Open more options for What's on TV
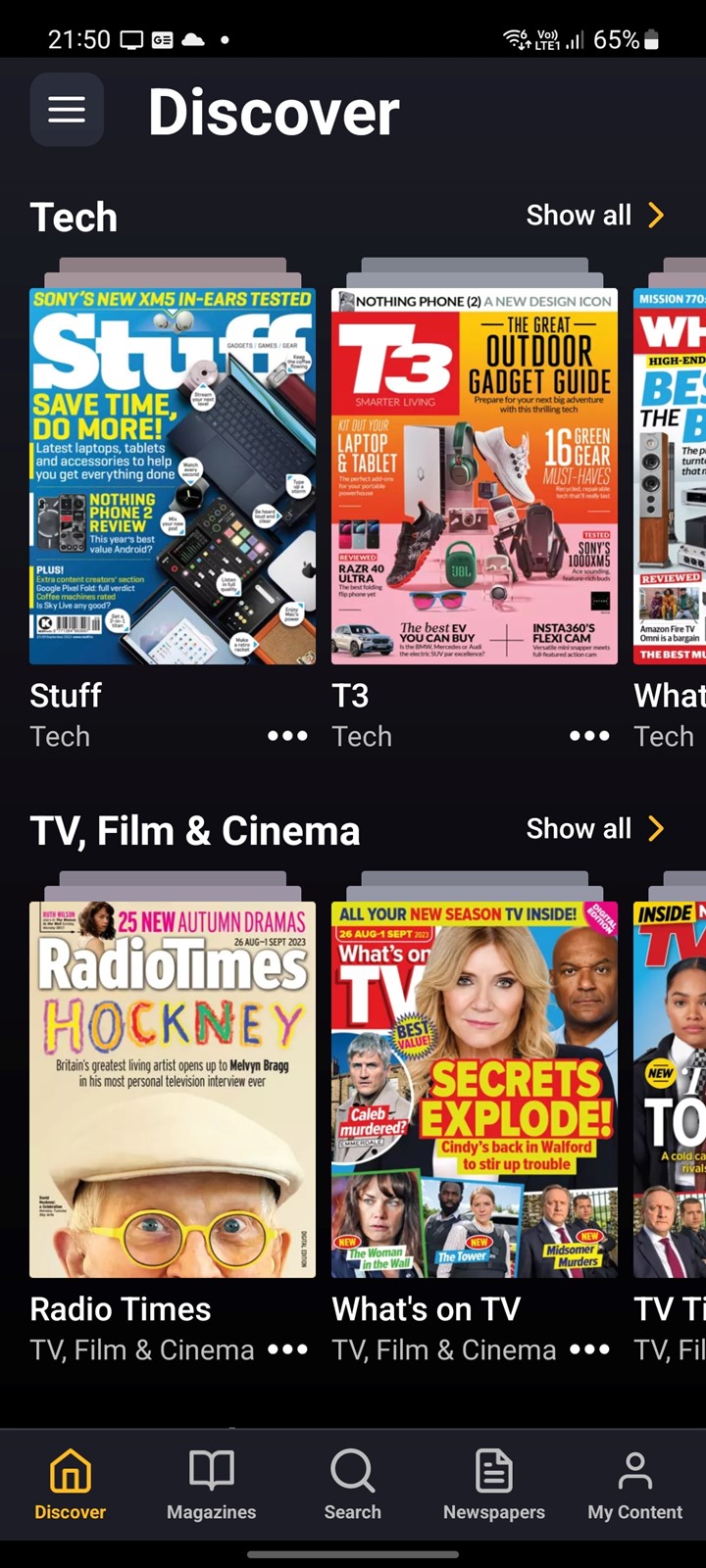This screenshot has height=1568, width=706. click(589, 1349)
